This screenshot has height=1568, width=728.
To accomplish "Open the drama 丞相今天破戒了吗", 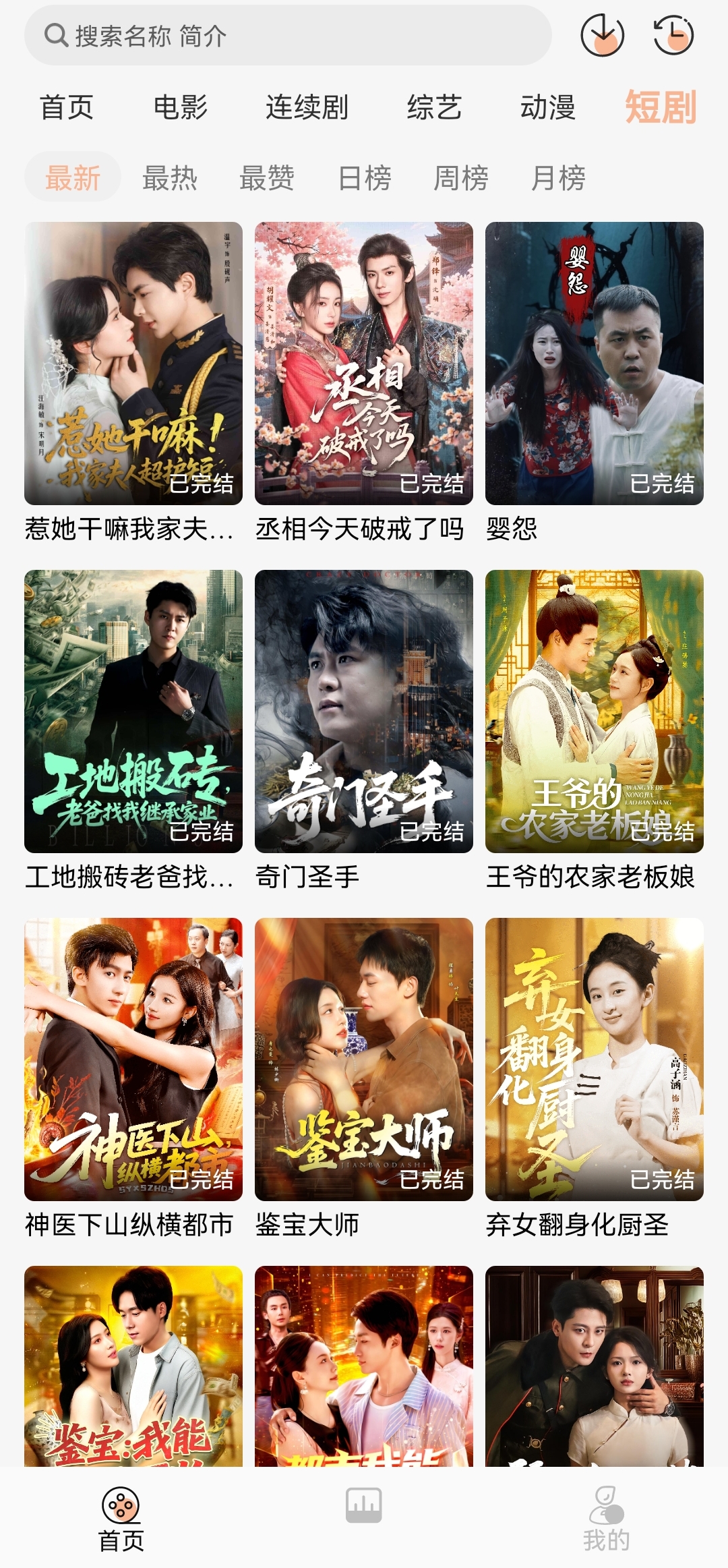I will (364, 364).
